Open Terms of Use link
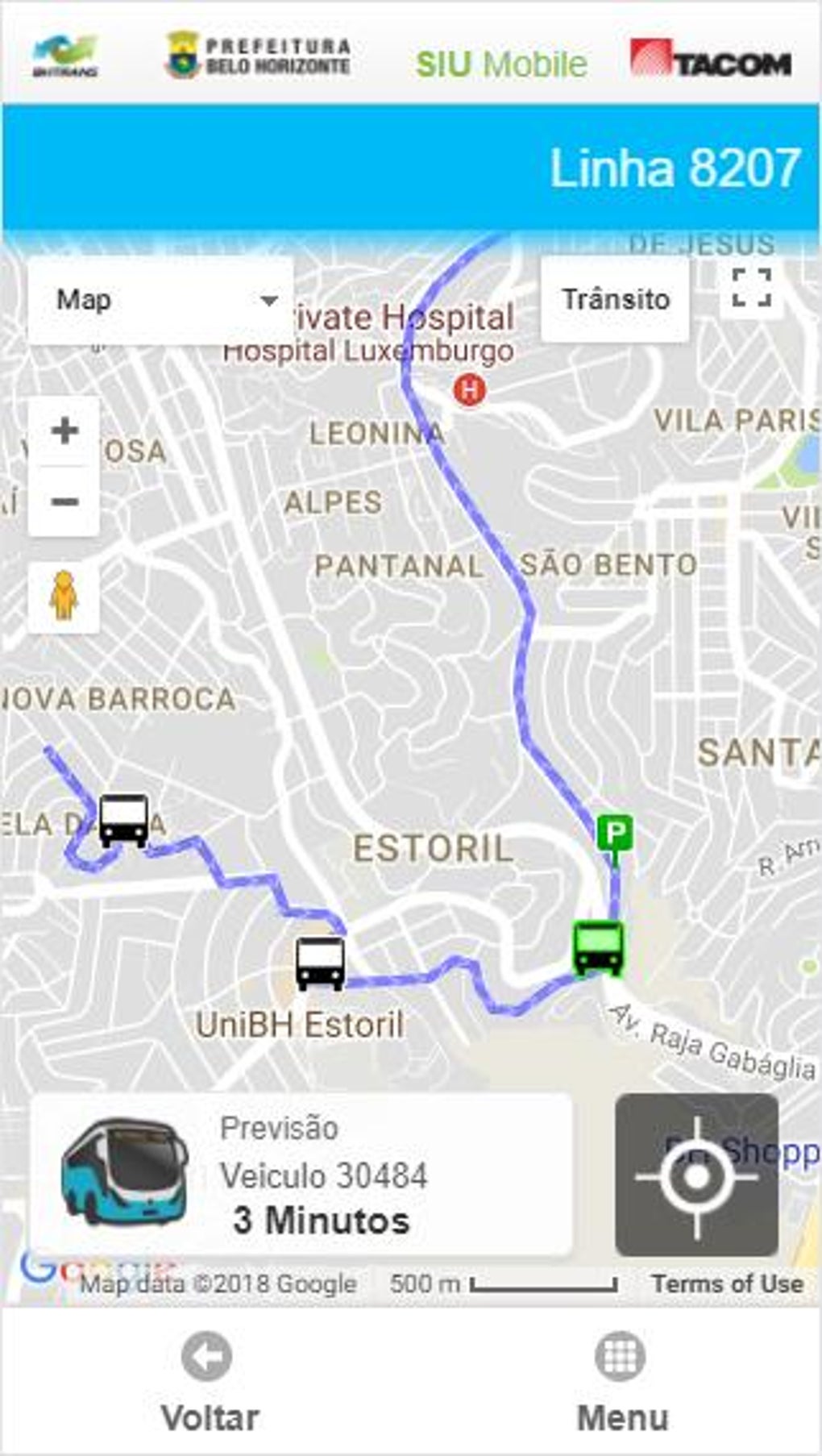Image resolution: width=822 pixels, height=1456 pixels. (727, 1283)
